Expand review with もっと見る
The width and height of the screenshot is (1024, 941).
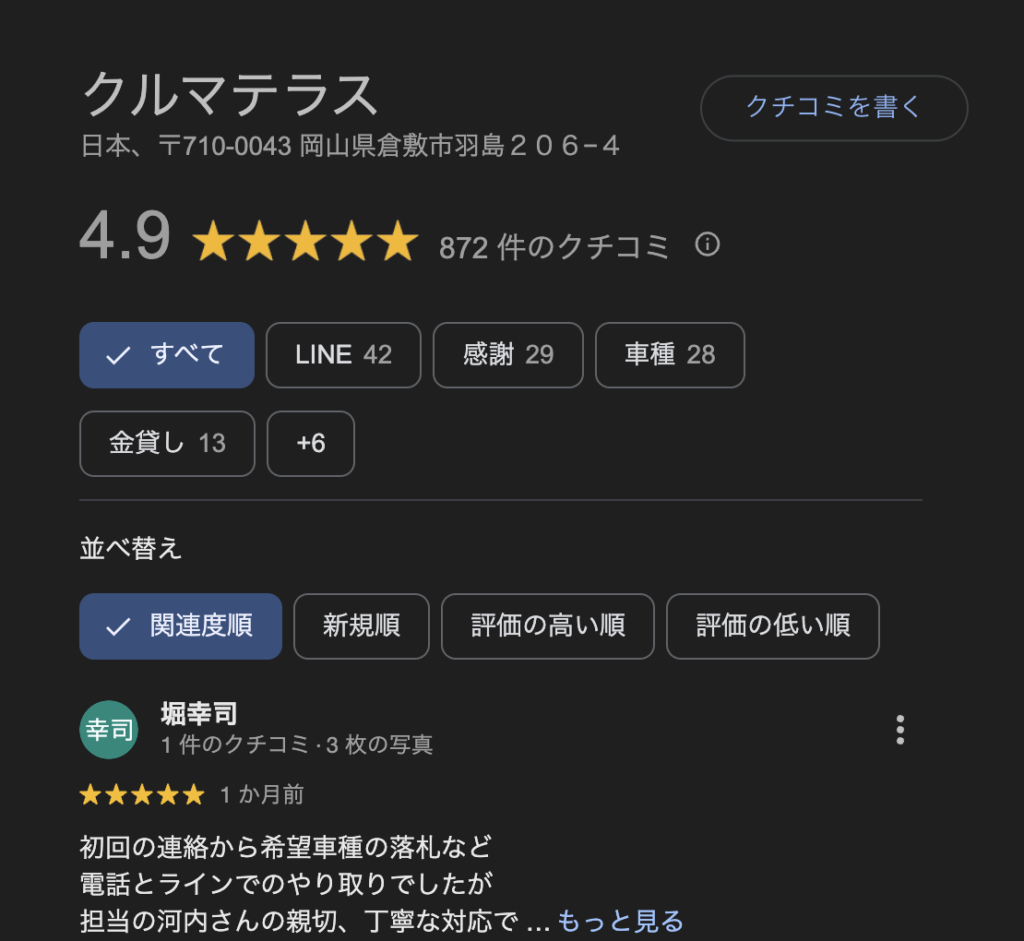coord(620,920)
